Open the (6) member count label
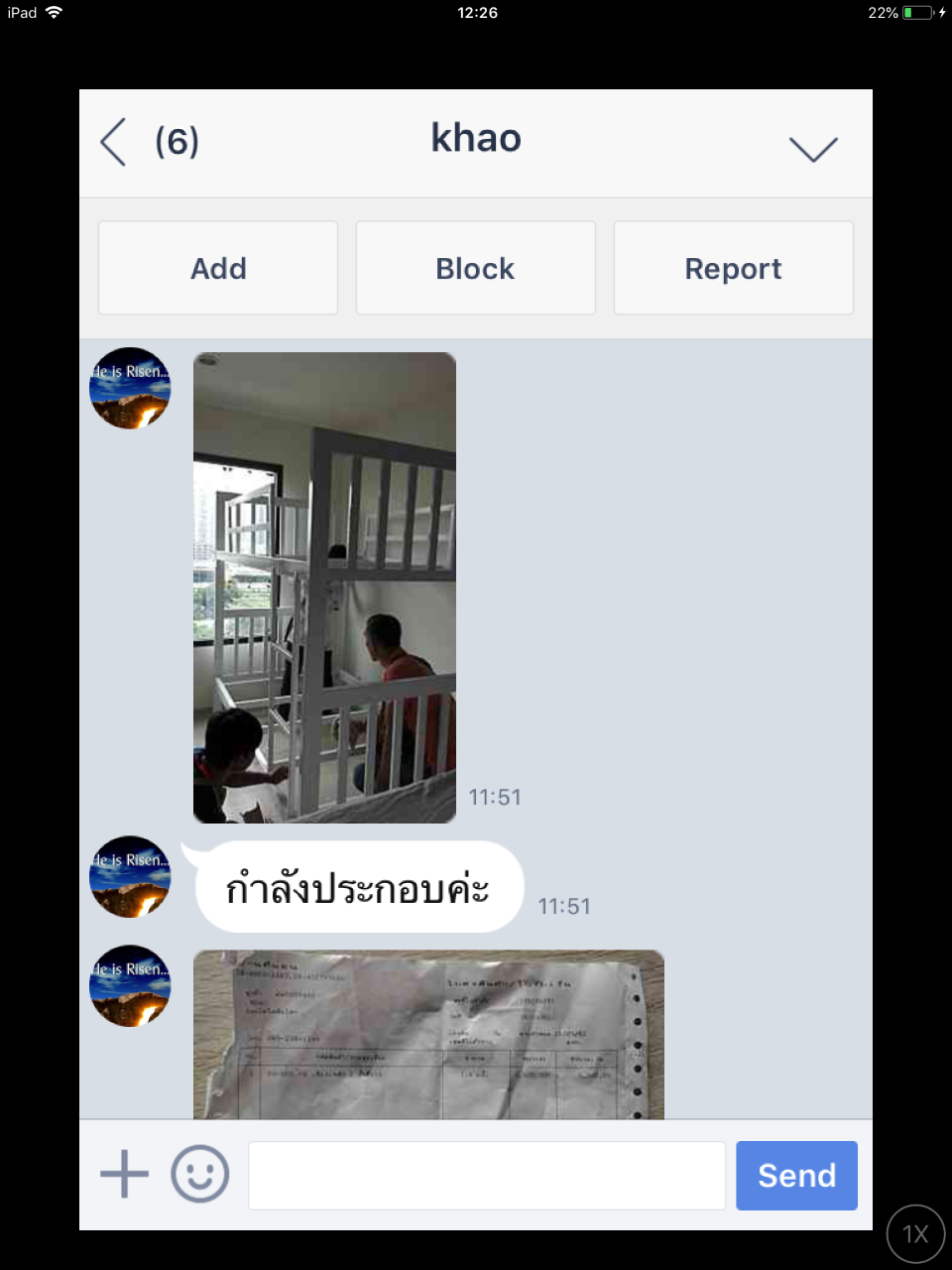The height and width of the screenshot is (1270, 952). pos(177,142)
